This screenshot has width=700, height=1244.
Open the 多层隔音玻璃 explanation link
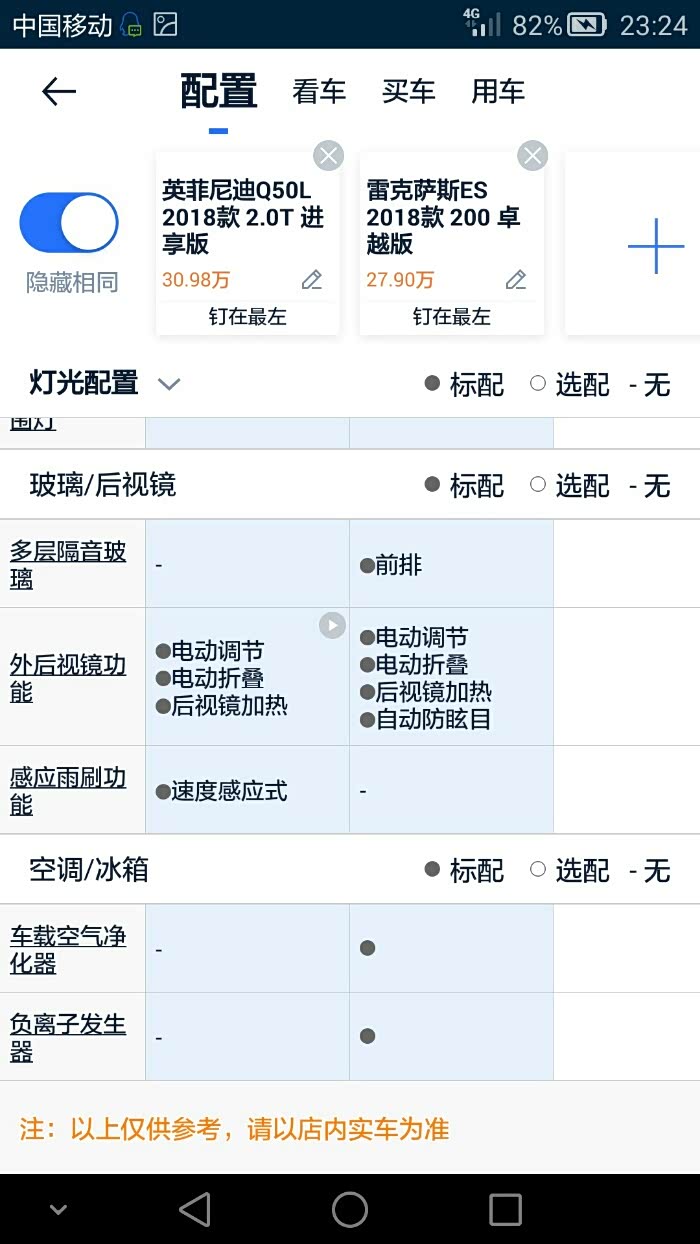68,565
